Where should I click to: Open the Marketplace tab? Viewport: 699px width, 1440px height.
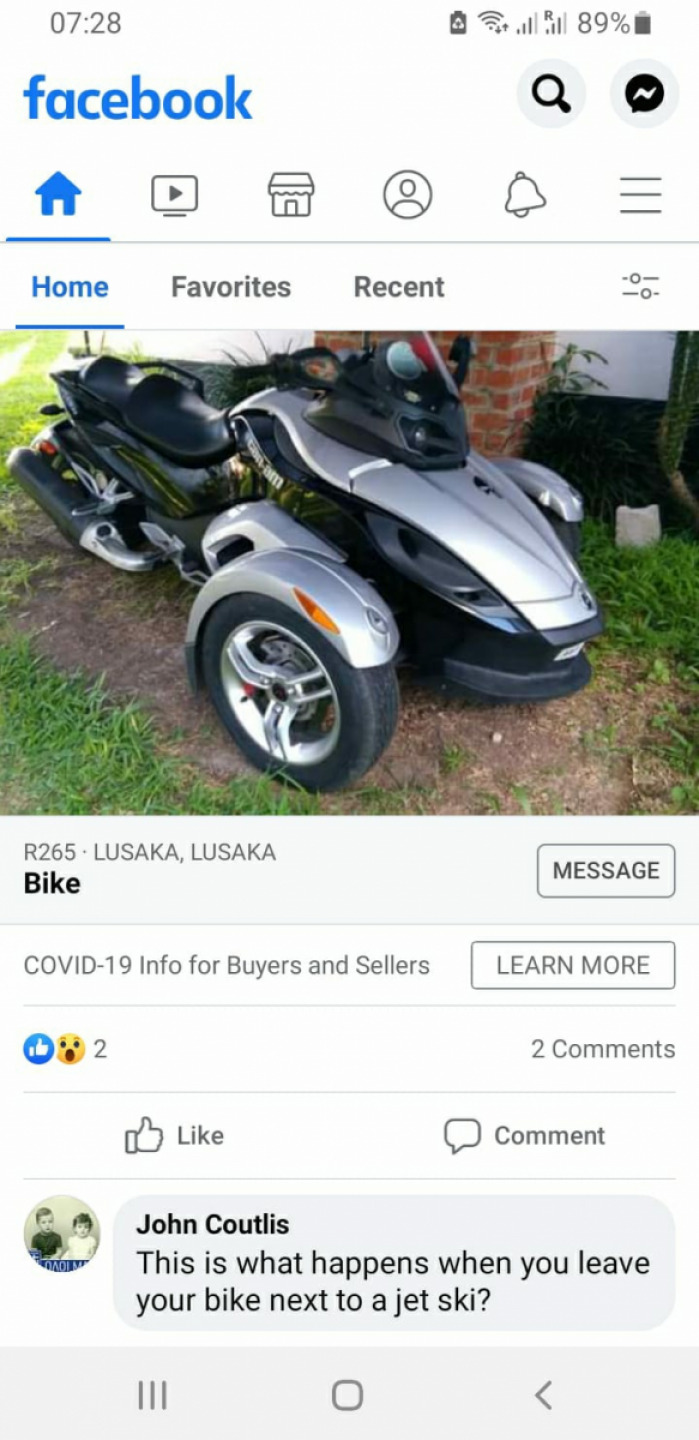click(291, 194)
